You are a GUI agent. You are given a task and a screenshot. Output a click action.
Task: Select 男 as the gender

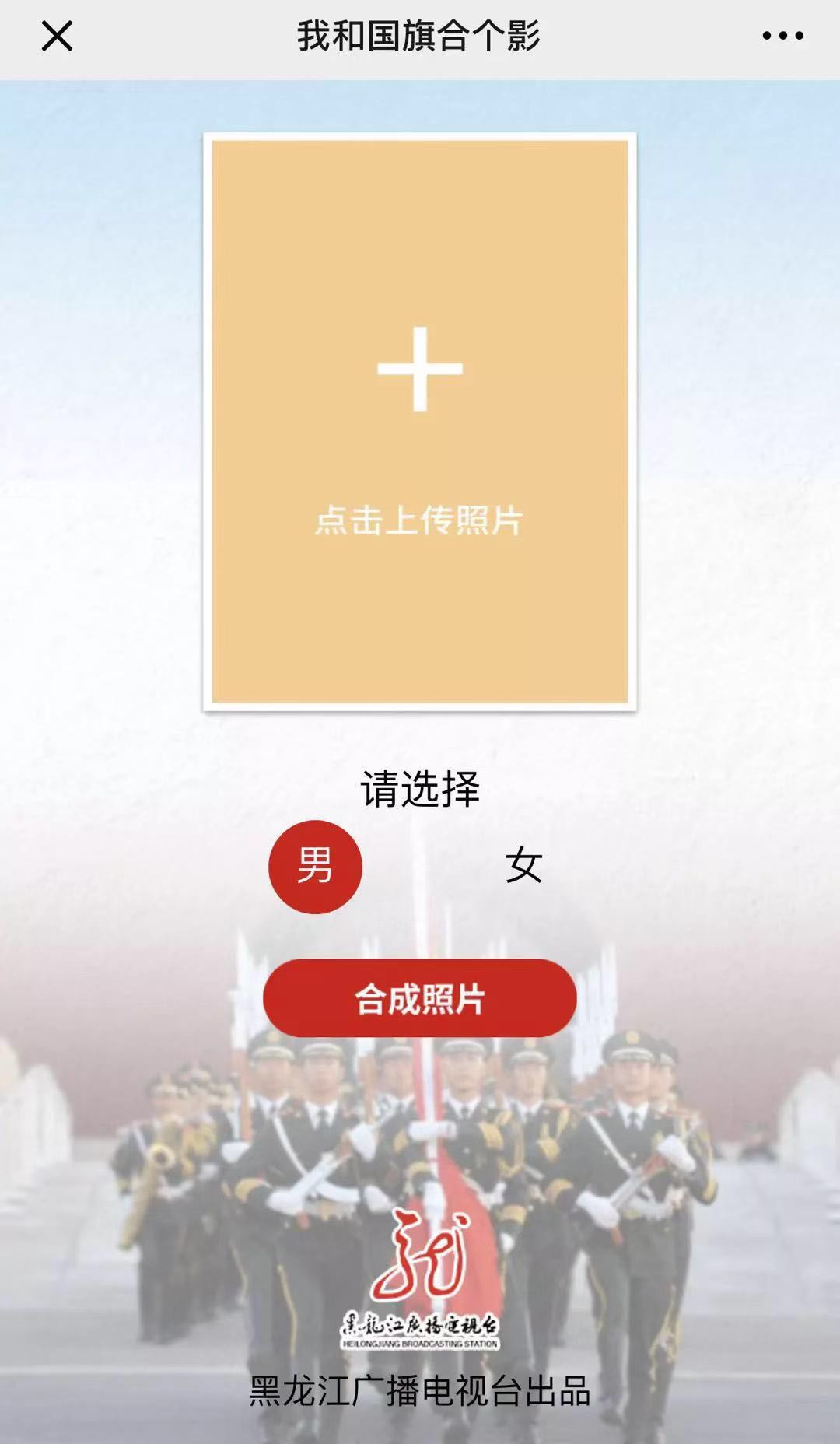[x=315, y=867]
